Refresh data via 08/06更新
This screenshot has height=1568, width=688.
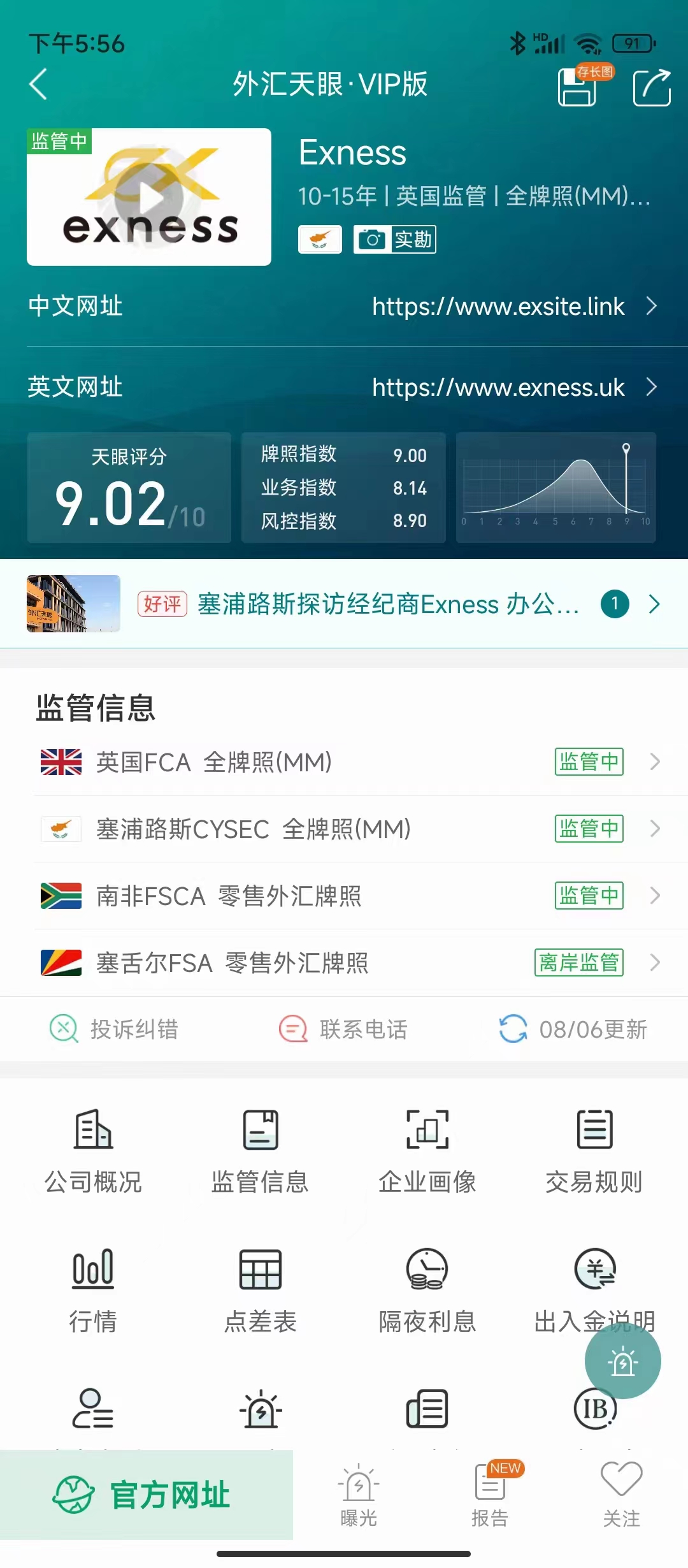coord(573,1029)
